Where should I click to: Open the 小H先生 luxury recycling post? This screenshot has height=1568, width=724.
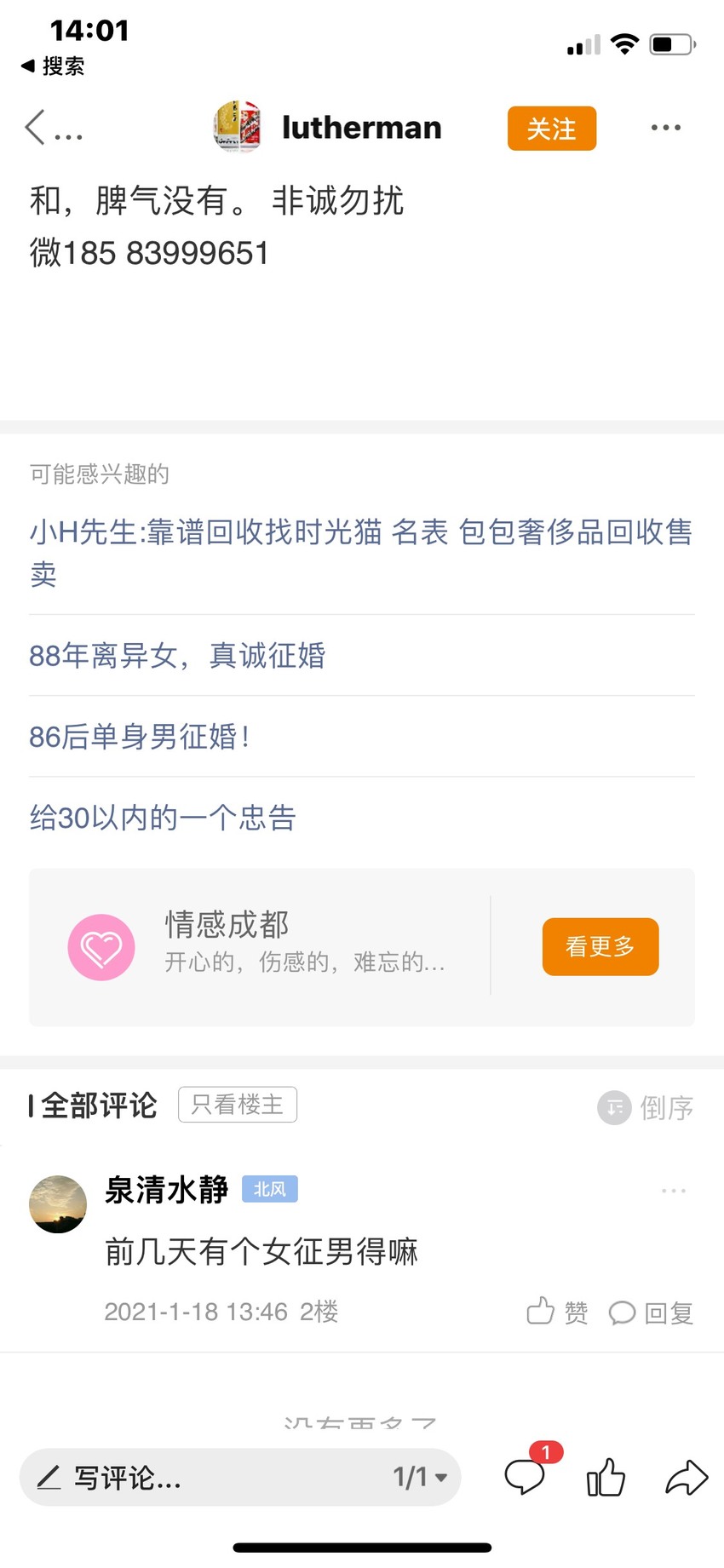(x=361, y=553)
